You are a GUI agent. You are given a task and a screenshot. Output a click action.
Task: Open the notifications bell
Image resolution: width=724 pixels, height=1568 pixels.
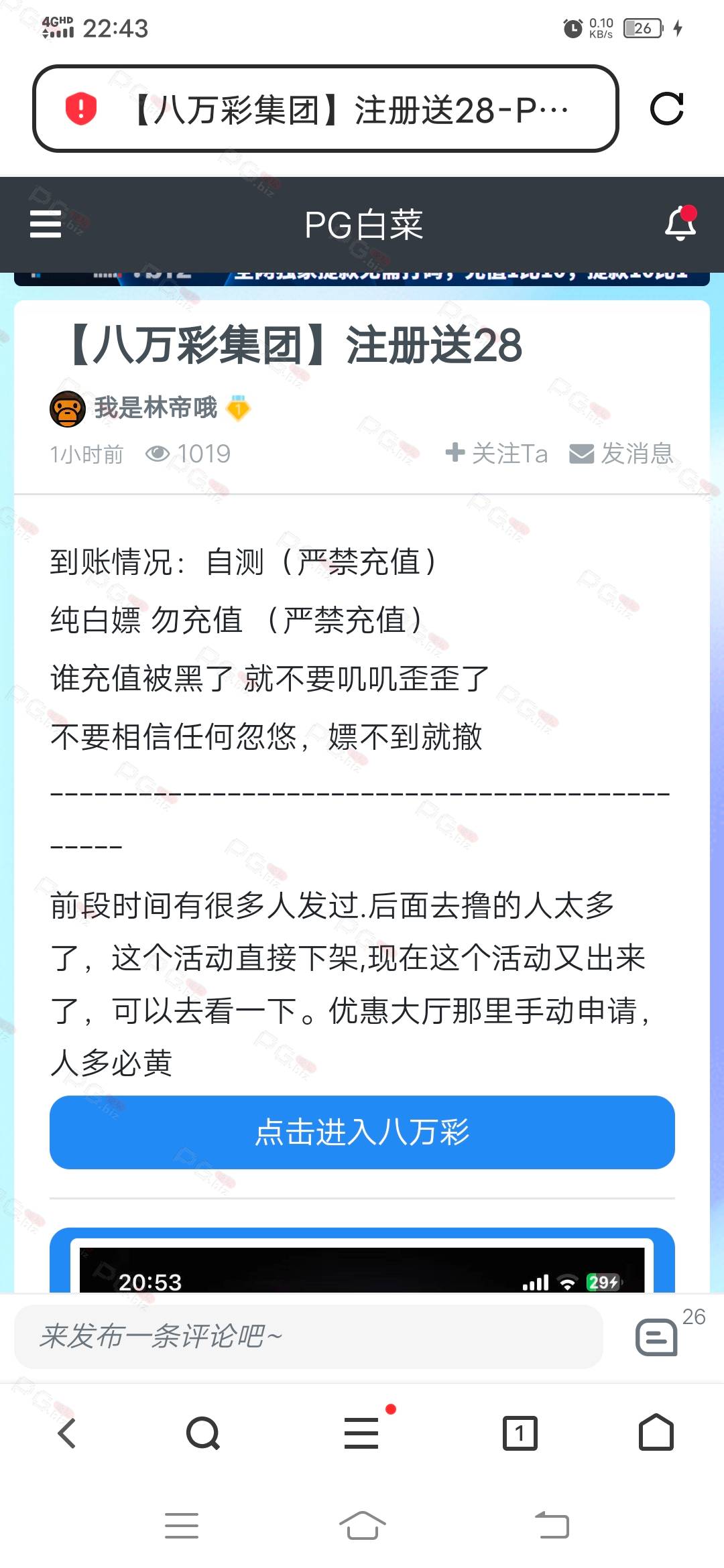[x=680, y=224]
